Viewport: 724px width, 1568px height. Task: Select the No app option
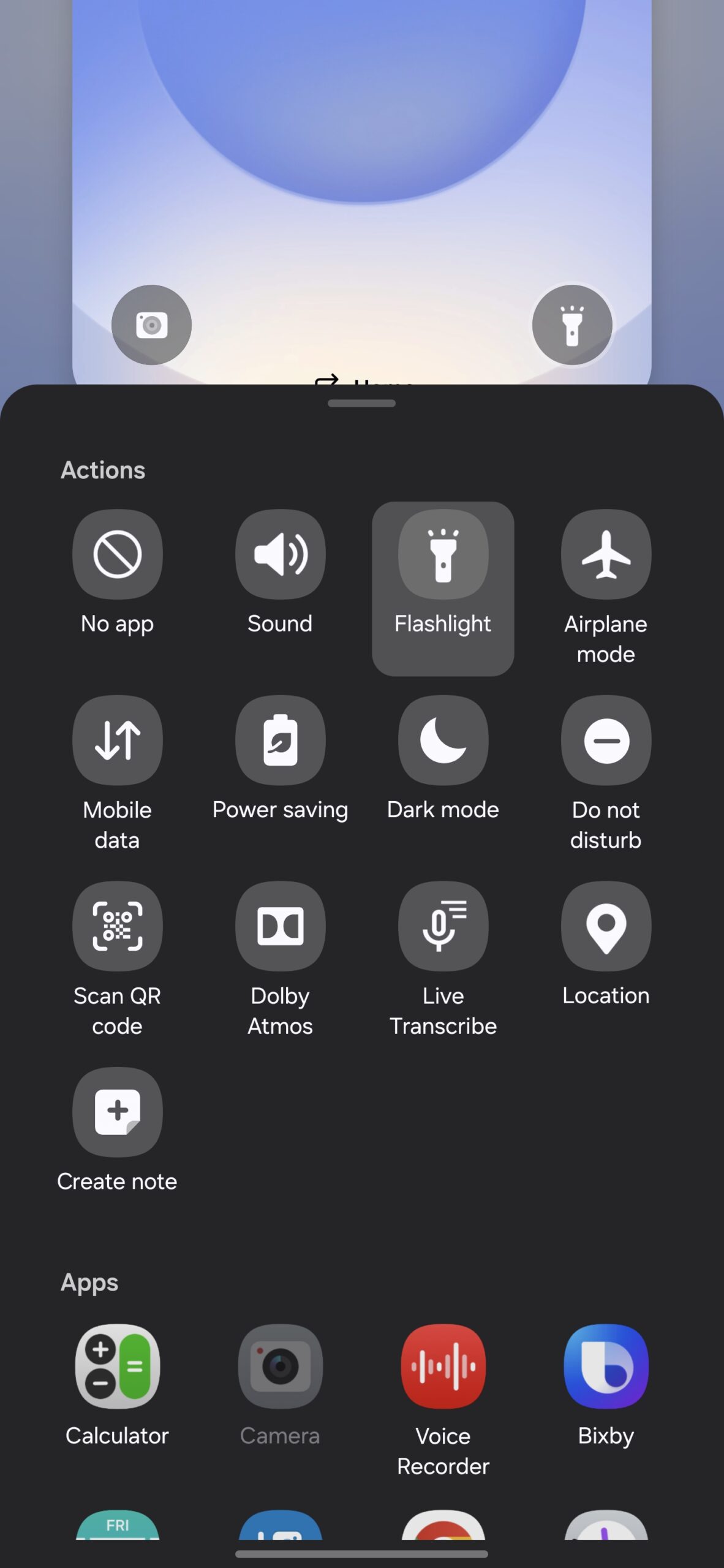117,555
